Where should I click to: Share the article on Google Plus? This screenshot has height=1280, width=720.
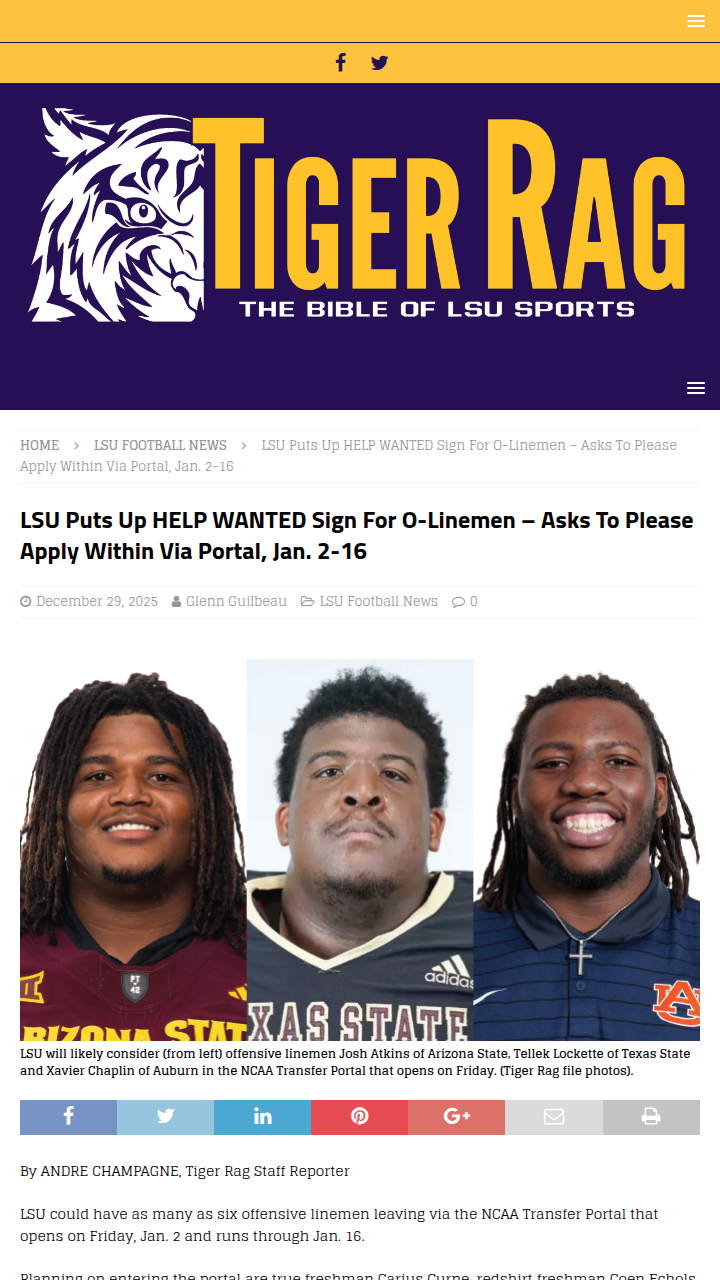[x=456, y=1117]
